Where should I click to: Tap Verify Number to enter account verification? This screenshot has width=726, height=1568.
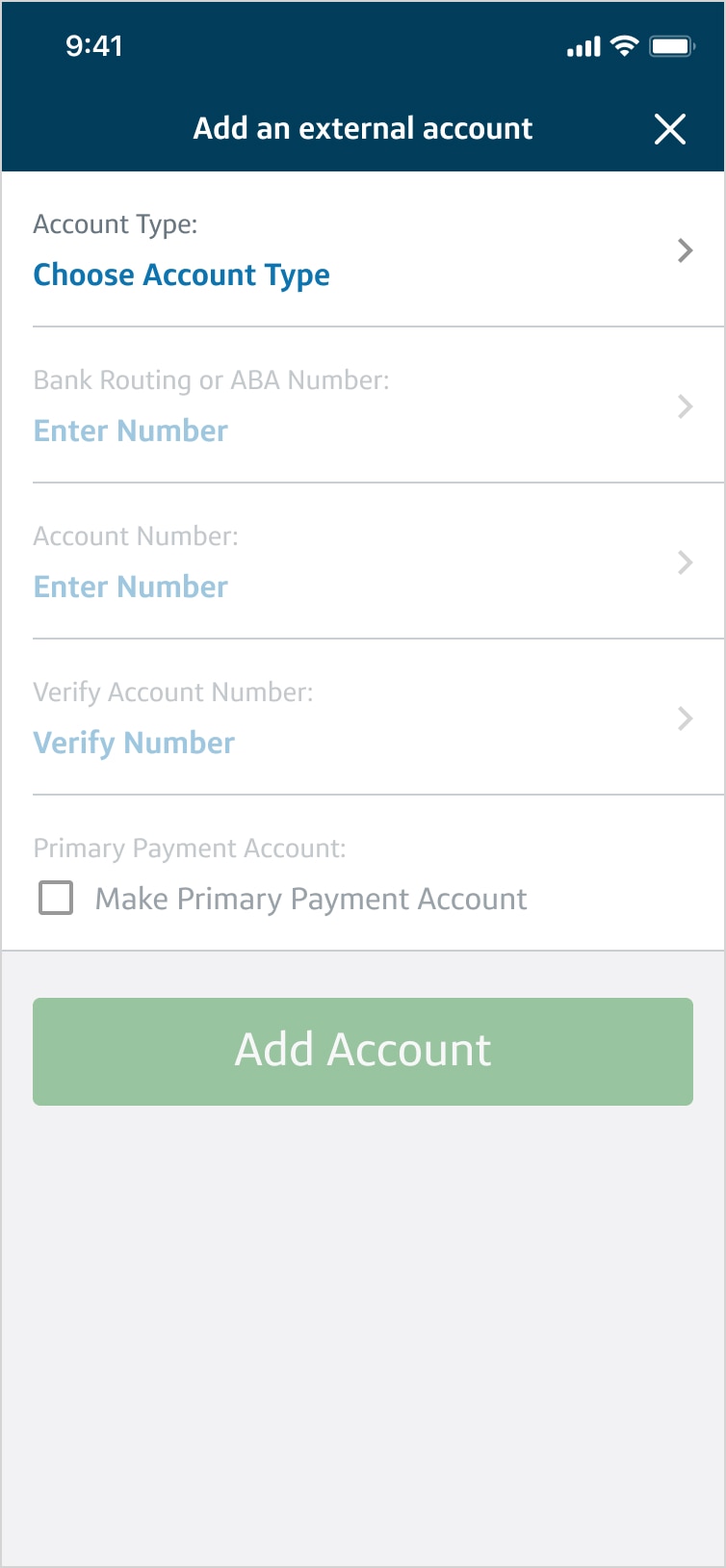click(x=134, y=743)
